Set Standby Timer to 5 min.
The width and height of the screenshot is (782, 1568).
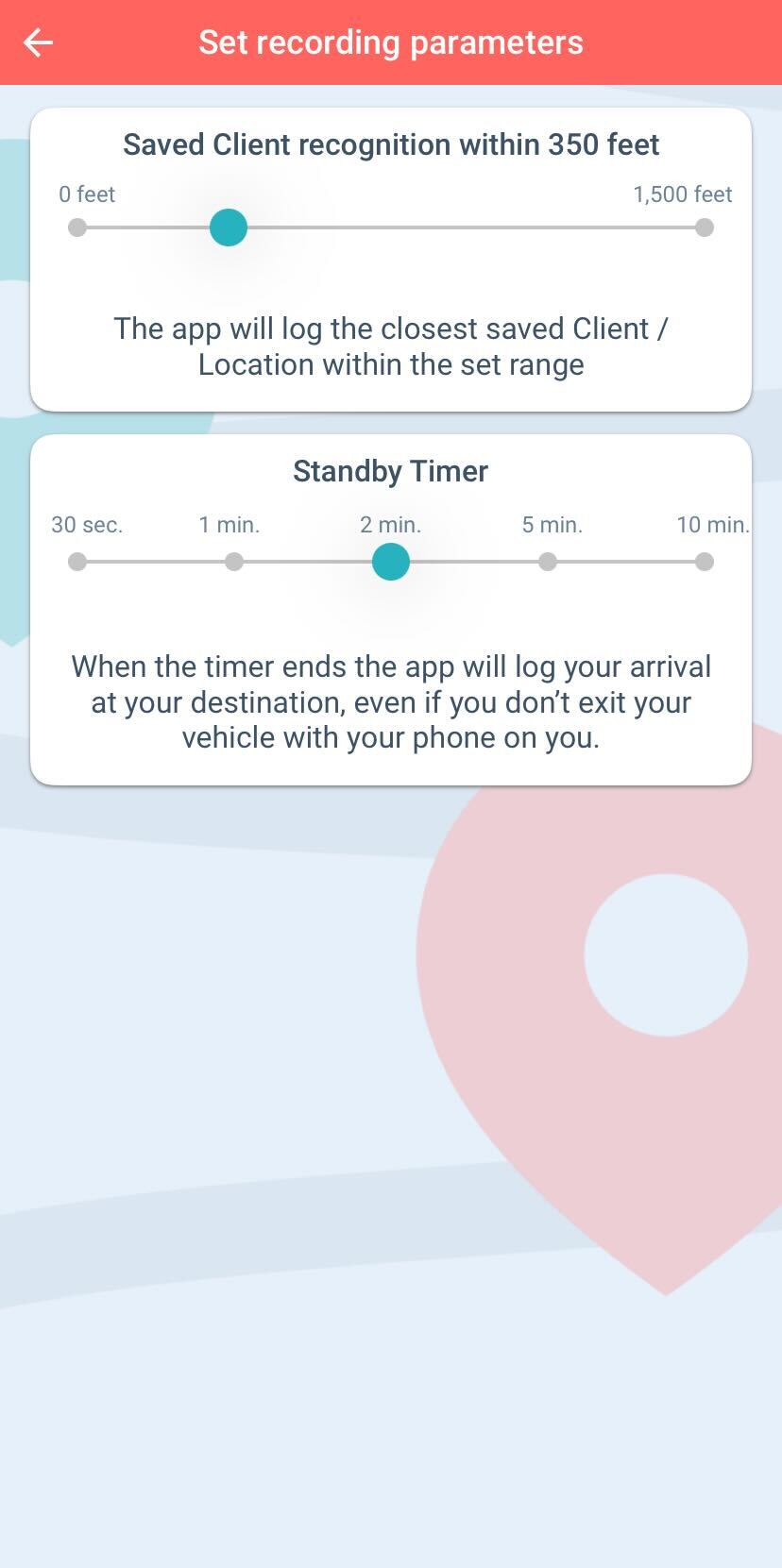(548, 562)
